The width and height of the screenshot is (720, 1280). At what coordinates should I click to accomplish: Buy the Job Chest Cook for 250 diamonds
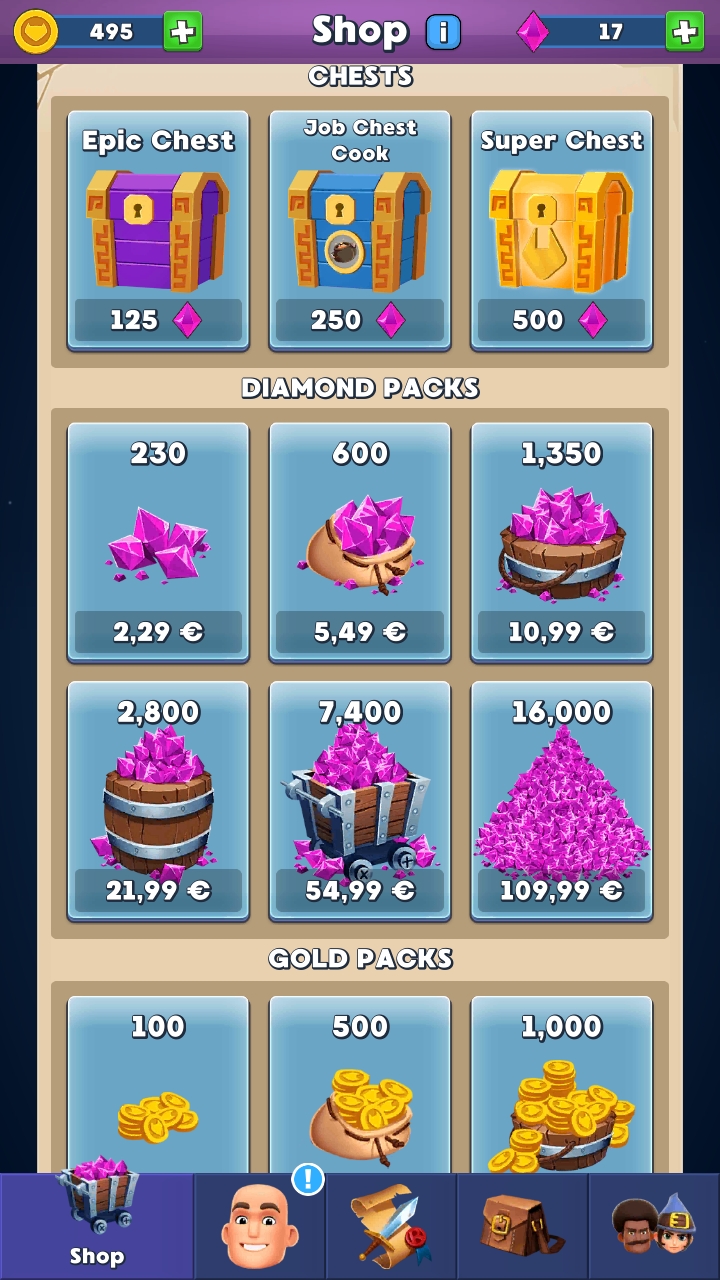click(360, 230)
